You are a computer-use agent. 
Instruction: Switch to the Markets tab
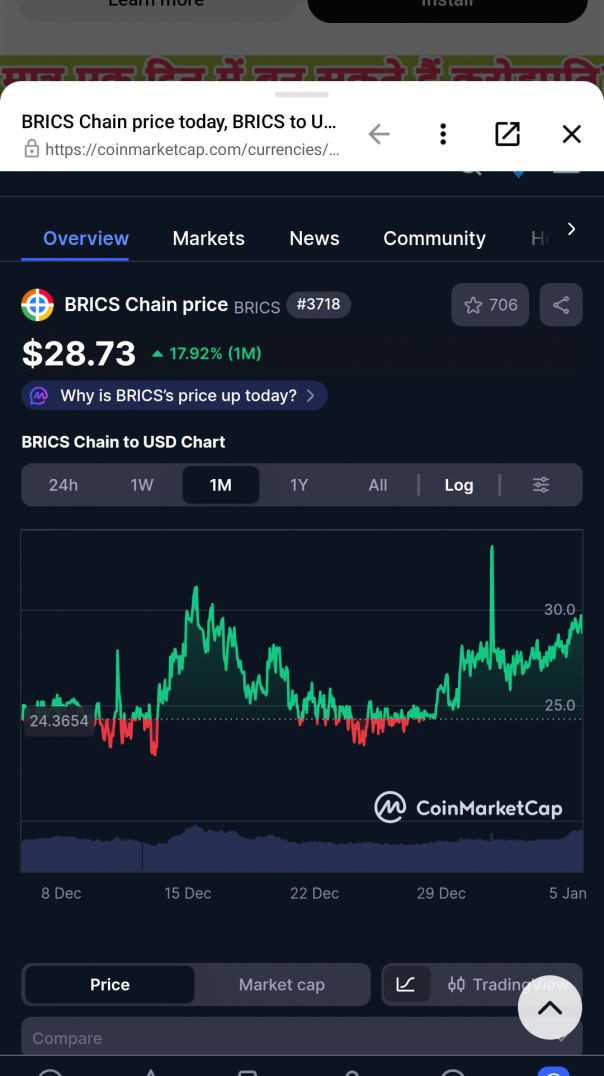click(x=208, y=238)
